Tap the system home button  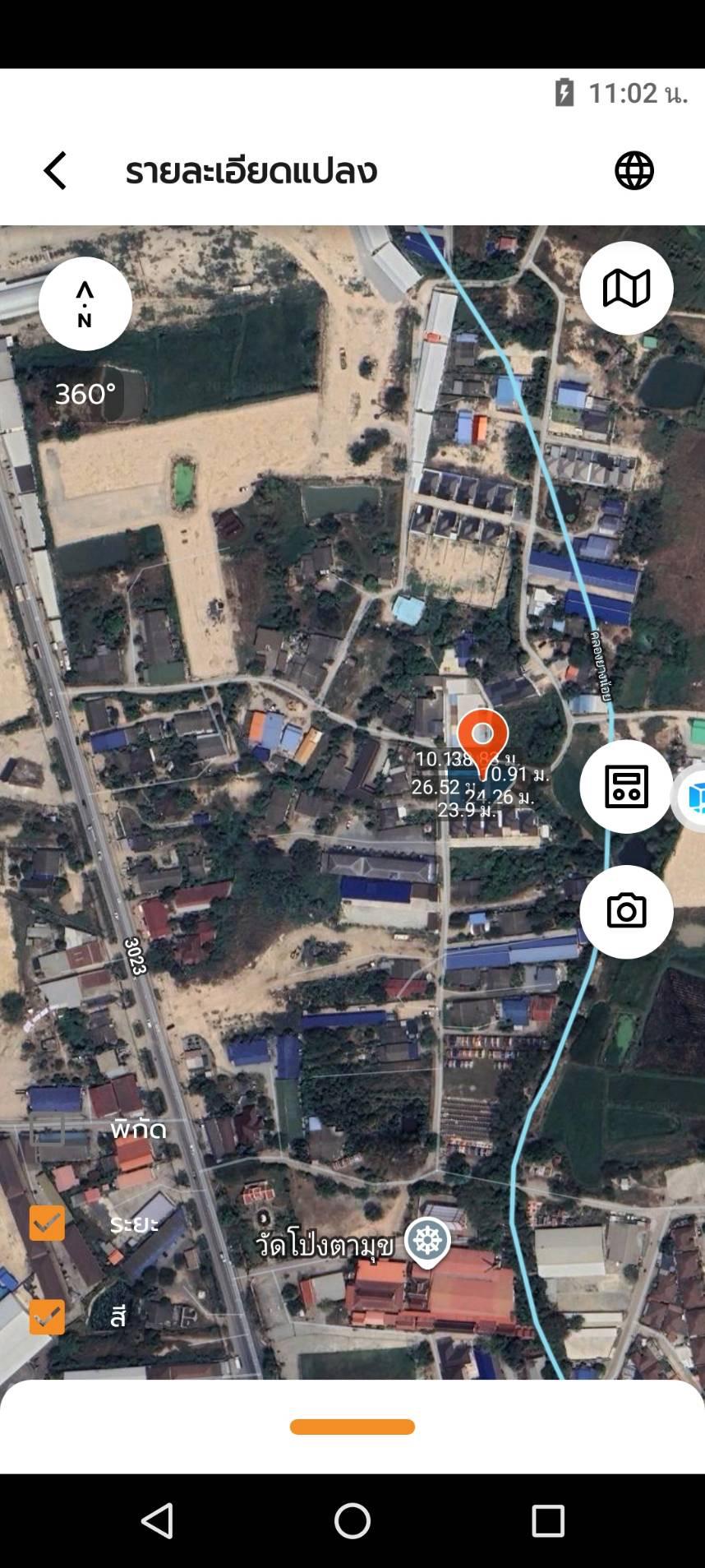click(352, 1520)
